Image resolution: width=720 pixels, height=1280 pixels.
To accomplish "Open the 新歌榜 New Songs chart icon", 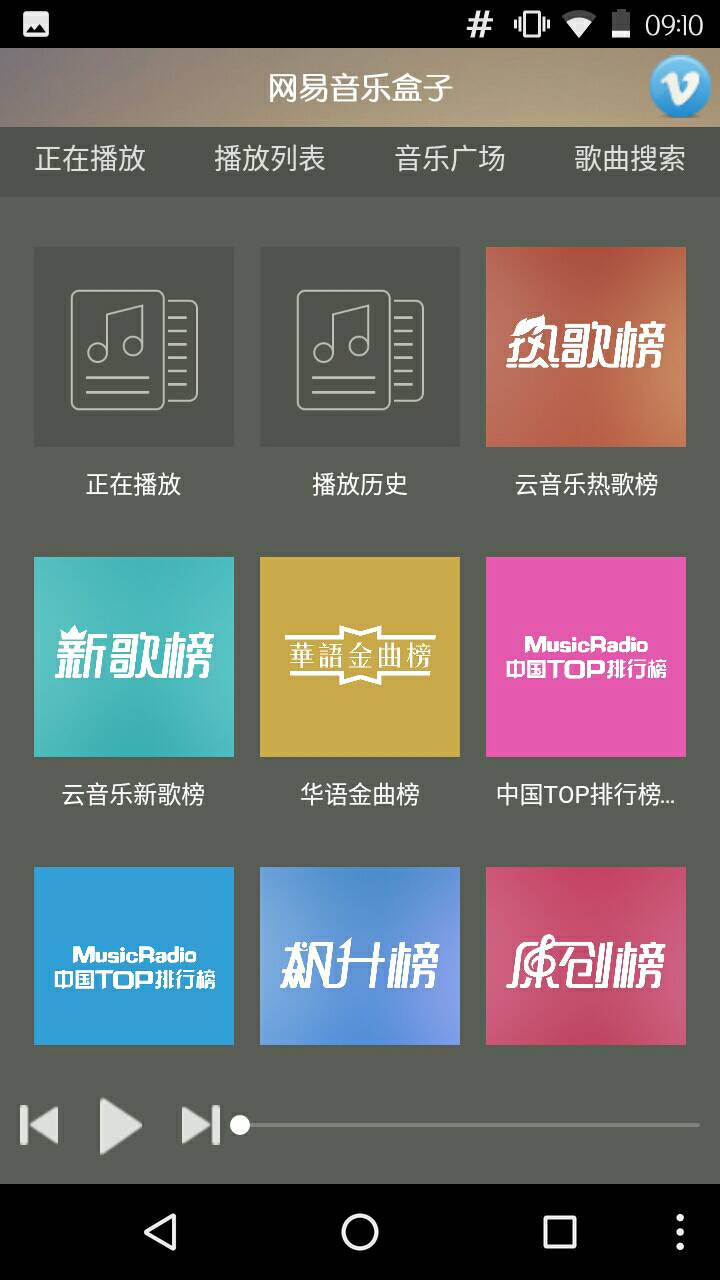I will point(133,655).
